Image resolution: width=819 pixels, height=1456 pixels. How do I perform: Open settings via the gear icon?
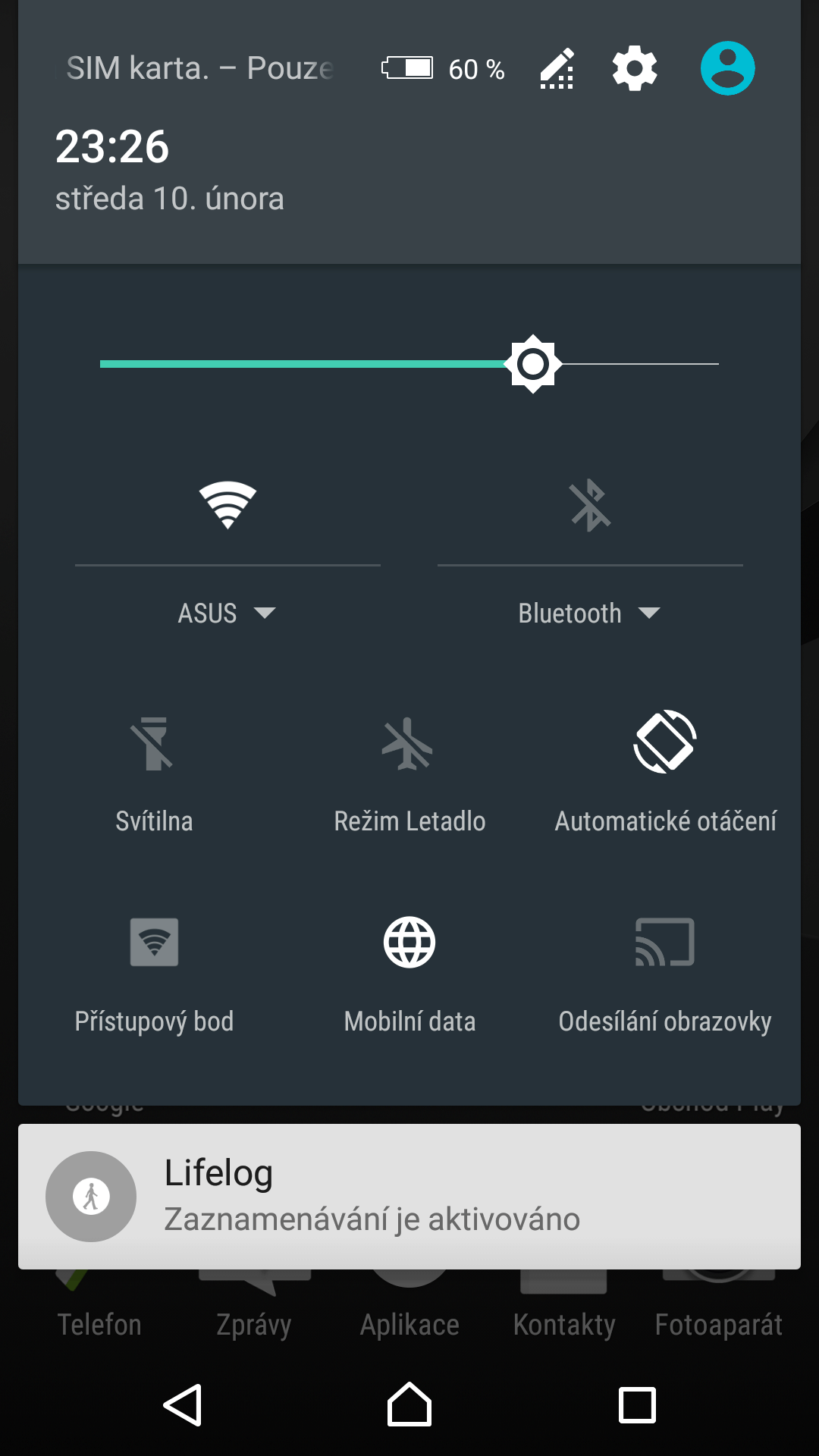pos(634,68)
